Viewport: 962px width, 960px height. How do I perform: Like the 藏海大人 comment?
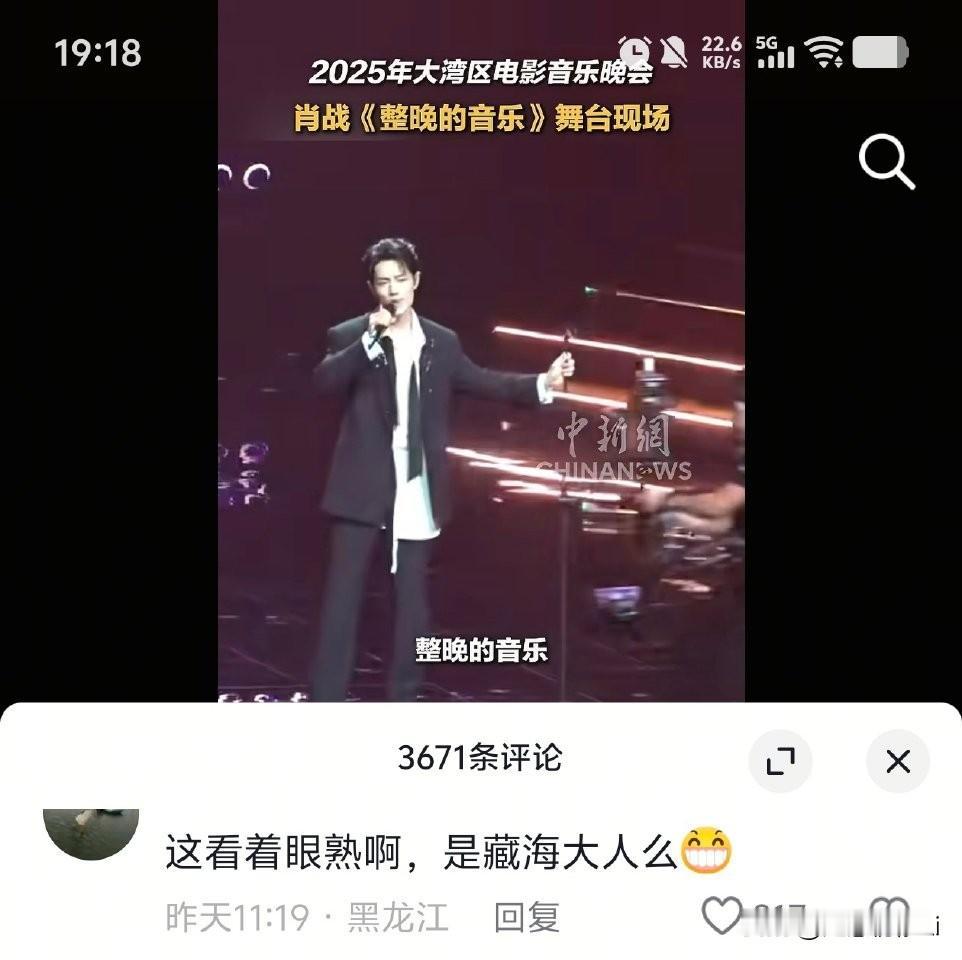(722, 915)
